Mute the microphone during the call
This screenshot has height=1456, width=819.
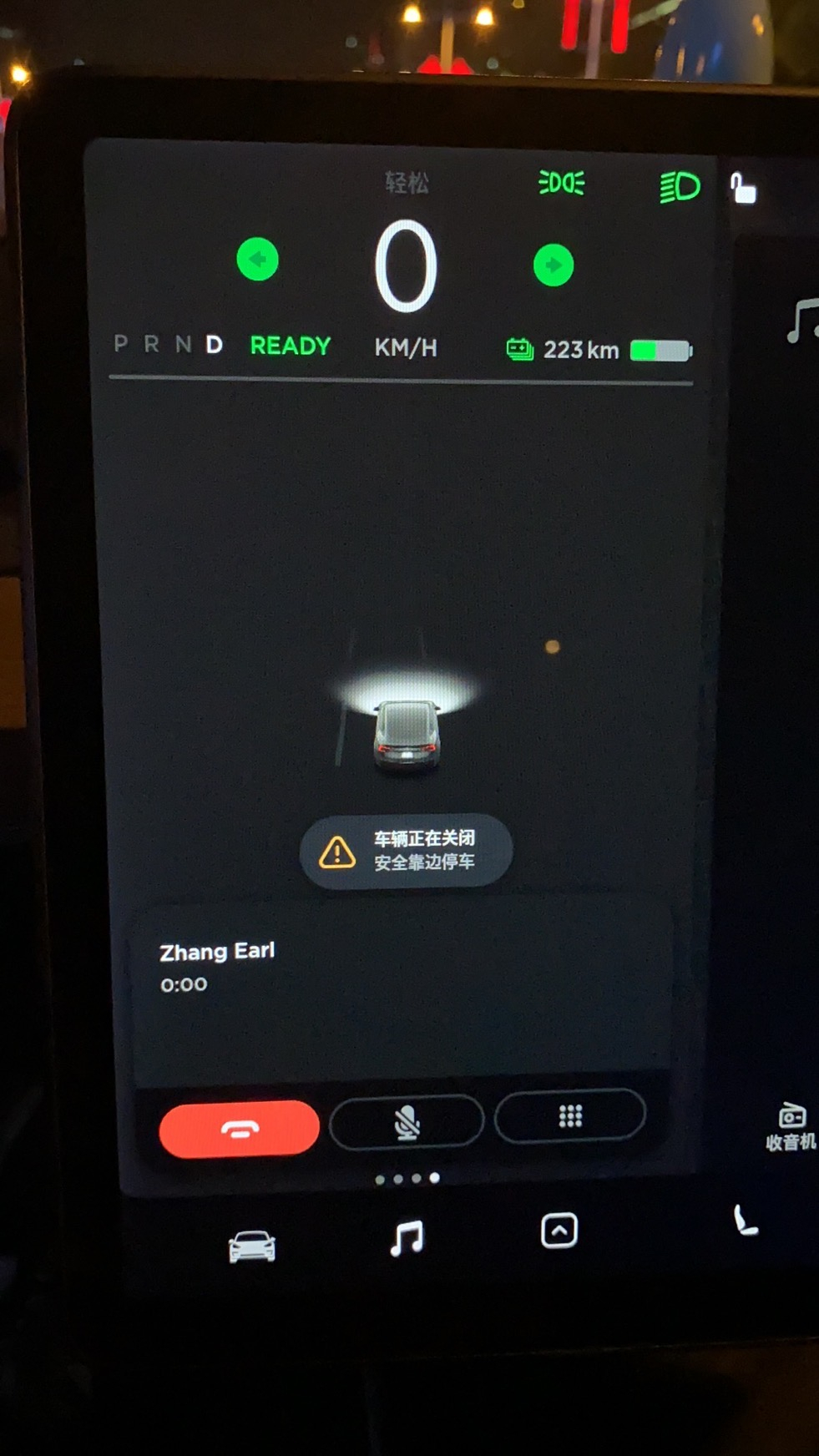(x=407, y=1122)
